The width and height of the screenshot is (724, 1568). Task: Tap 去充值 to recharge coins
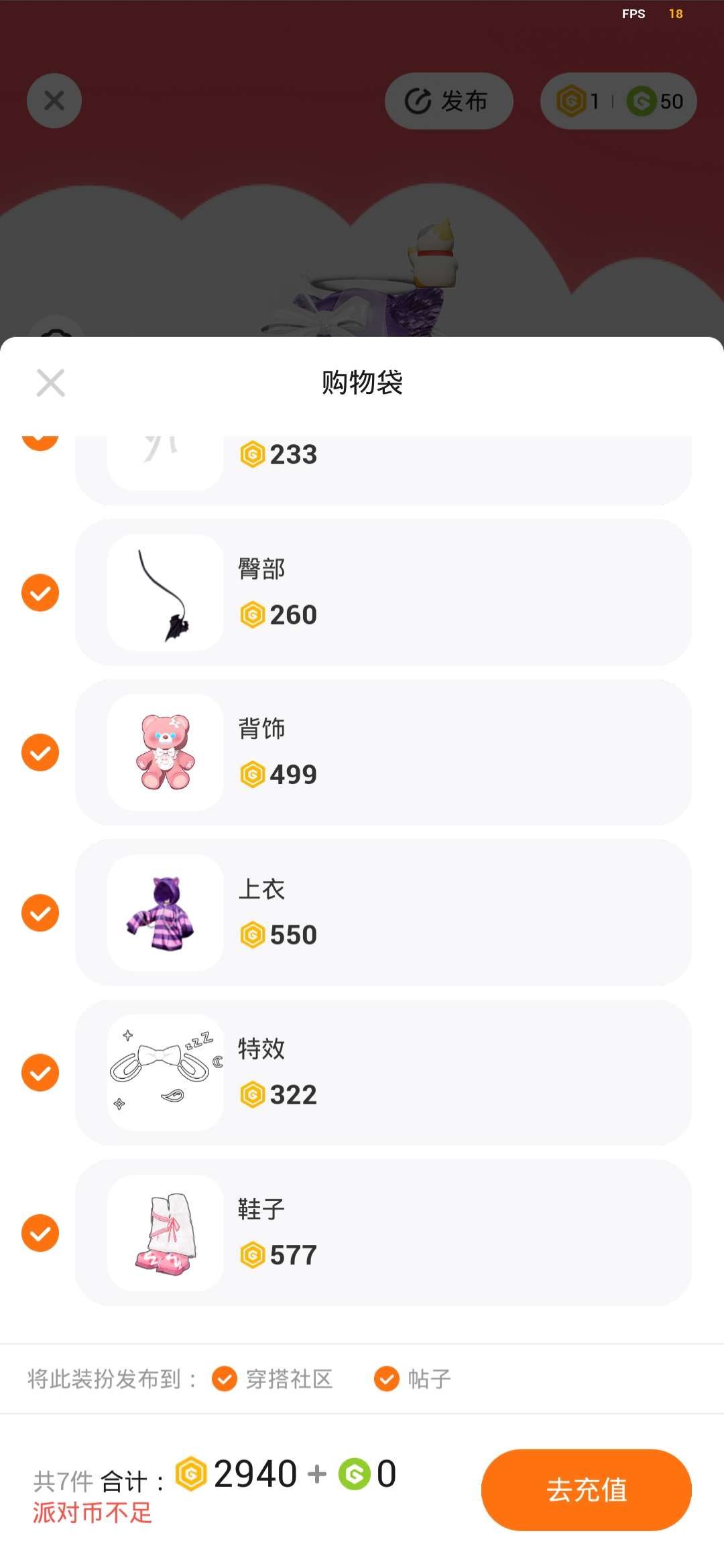(x=586, y=1490)
